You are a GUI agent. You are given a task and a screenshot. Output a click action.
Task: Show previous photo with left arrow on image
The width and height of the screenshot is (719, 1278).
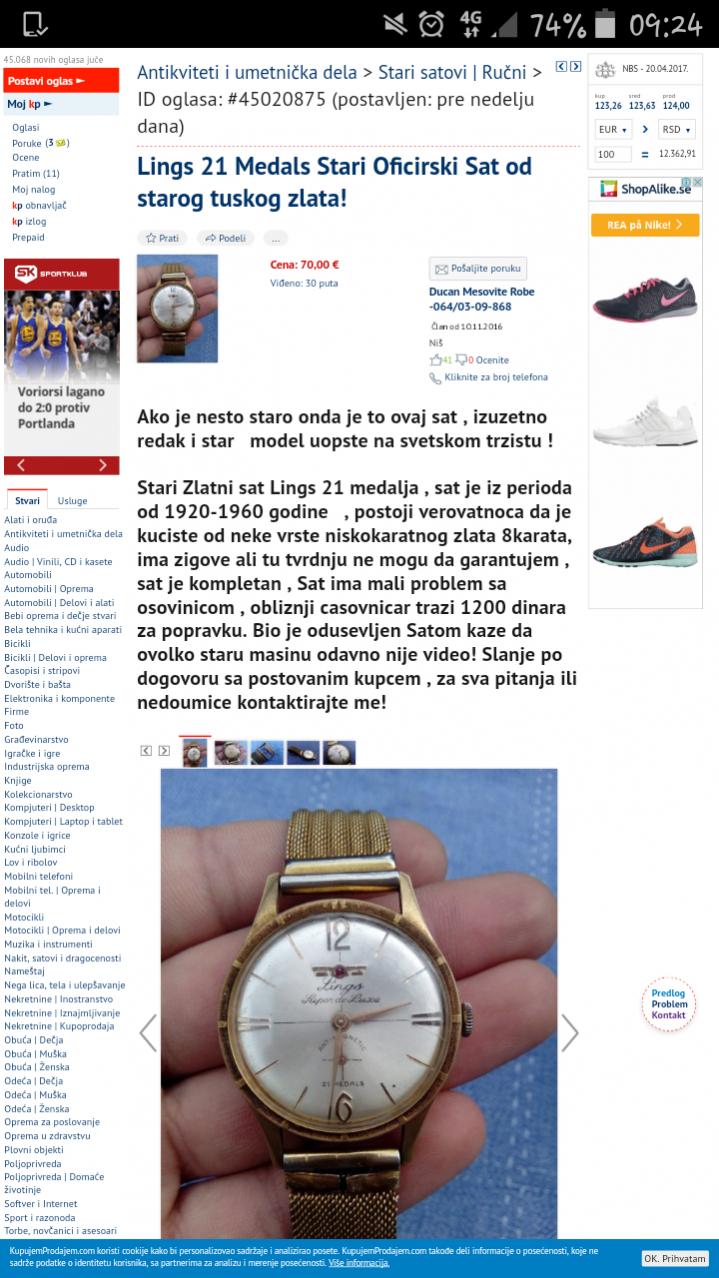(148, 1032)
